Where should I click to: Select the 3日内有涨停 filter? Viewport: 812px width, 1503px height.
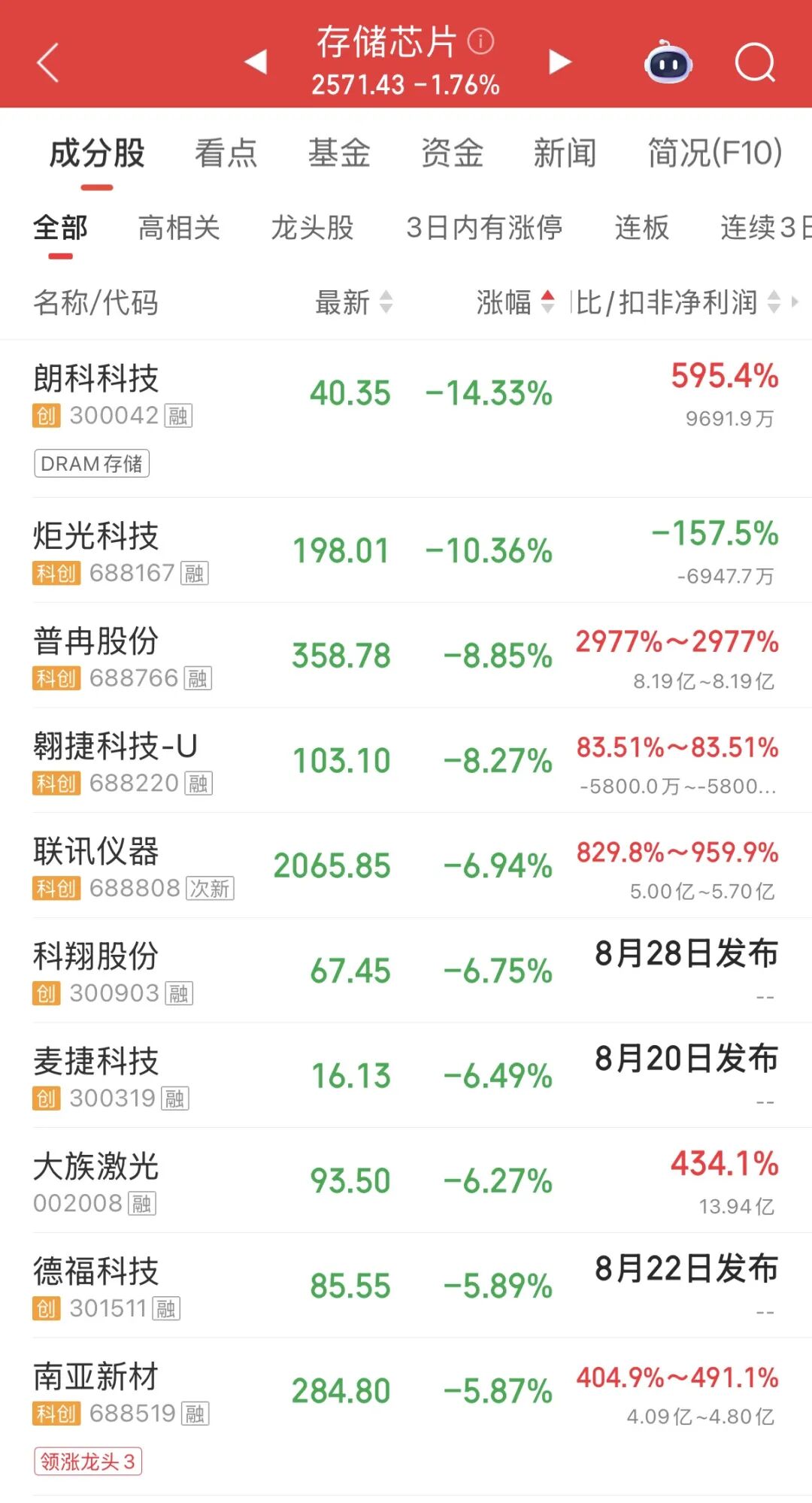click(484, 227)
